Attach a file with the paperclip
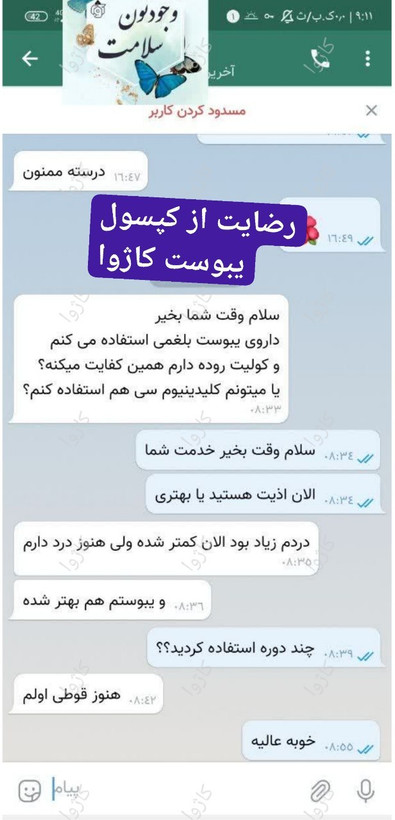 point(321,791)
